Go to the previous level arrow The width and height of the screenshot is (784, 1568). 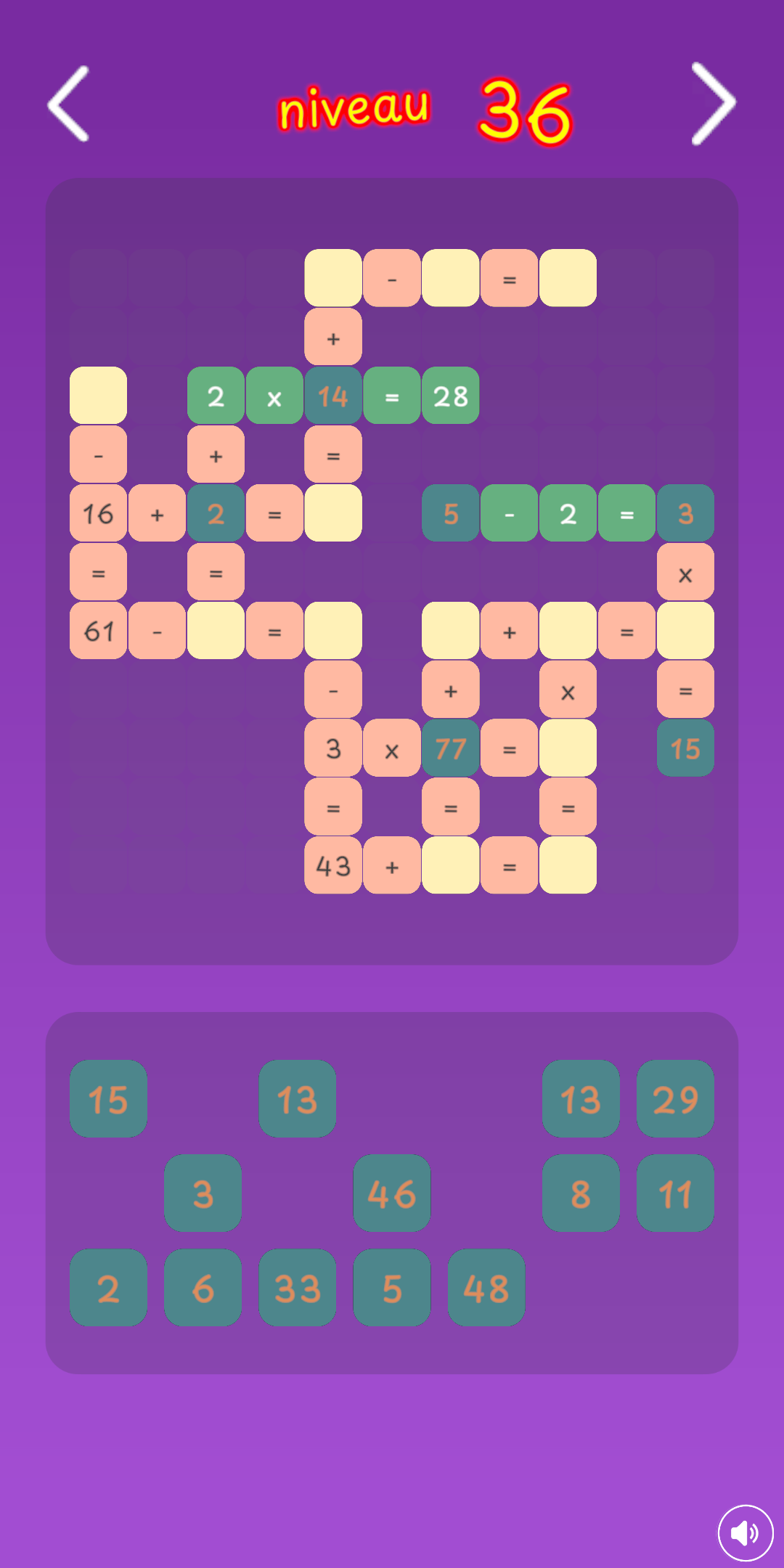(69, 104)
